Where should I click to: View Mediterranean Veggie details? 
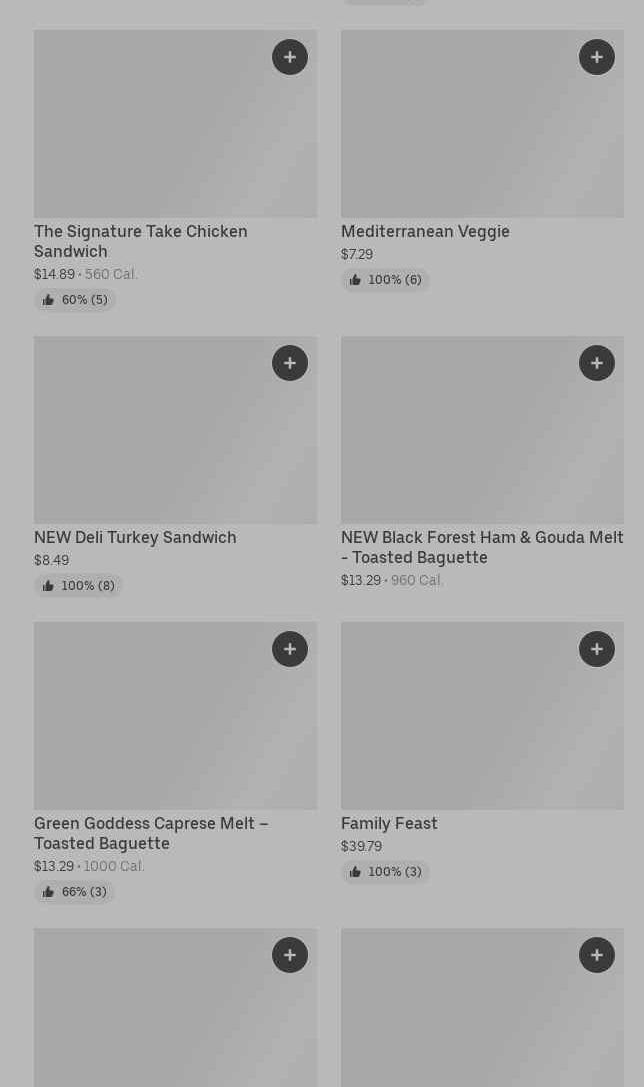[482, 161]
